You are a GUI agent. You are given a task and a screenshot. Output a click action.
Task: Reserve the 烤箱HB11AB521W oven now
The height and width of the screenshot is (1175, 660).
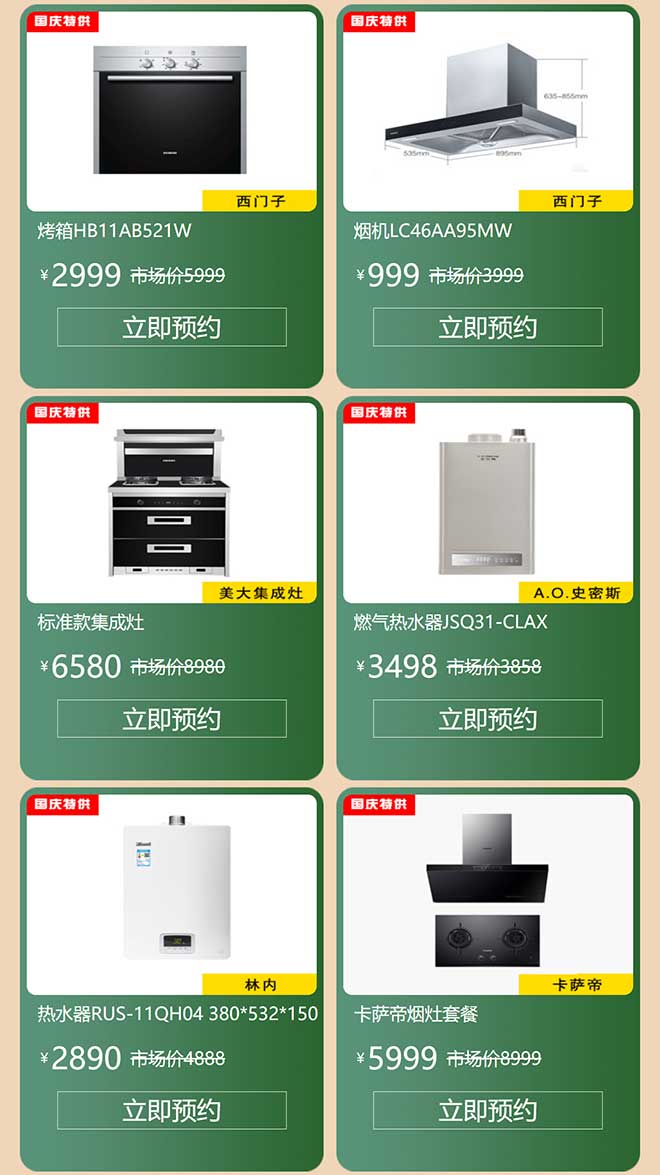click(x=171, y=327)
